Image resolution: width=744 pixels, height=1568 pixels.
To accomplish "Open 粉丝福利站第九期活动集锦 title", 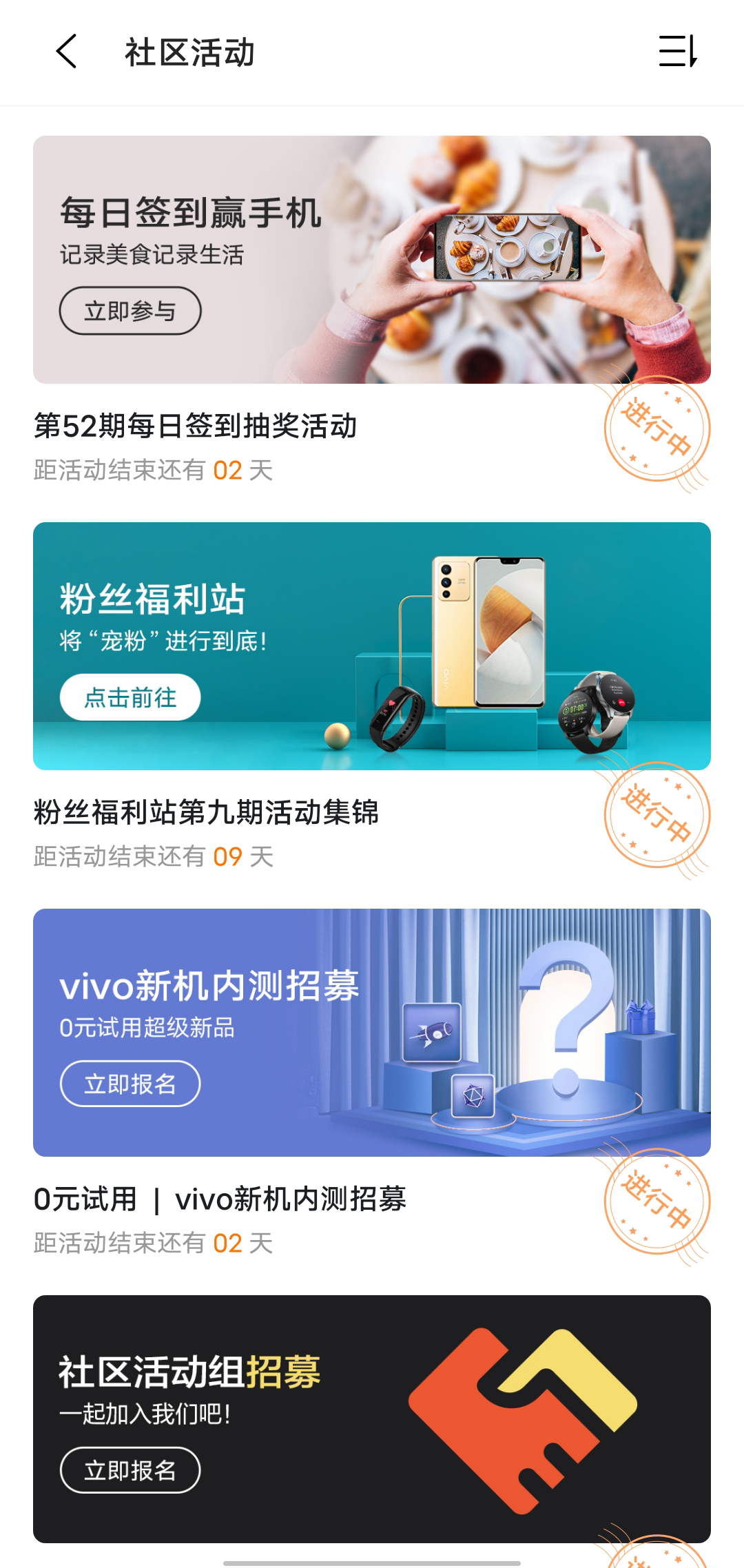I will tap(206, 812).
